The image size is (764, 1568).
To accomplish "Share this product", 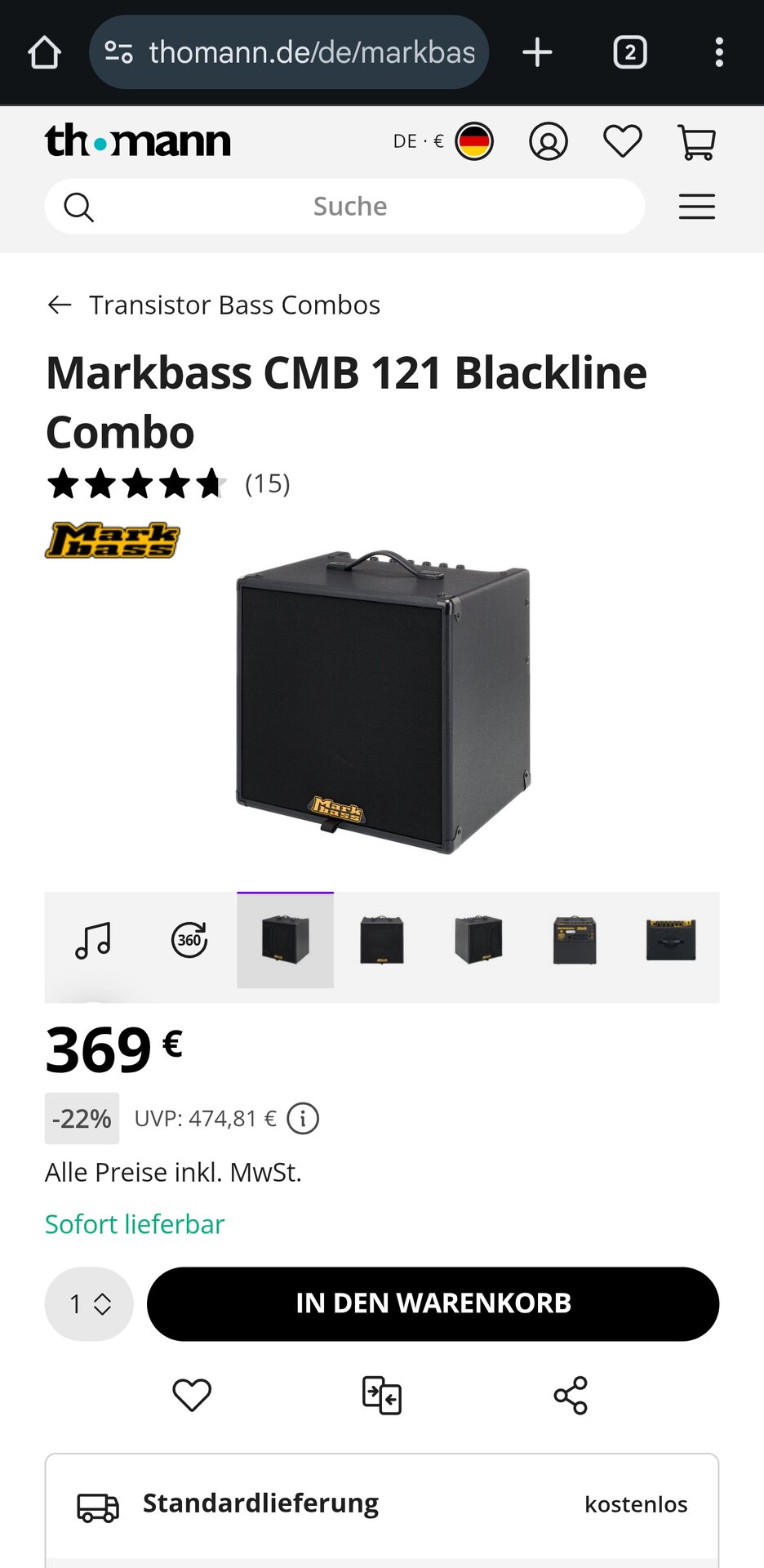I will tap(571, 1395).
